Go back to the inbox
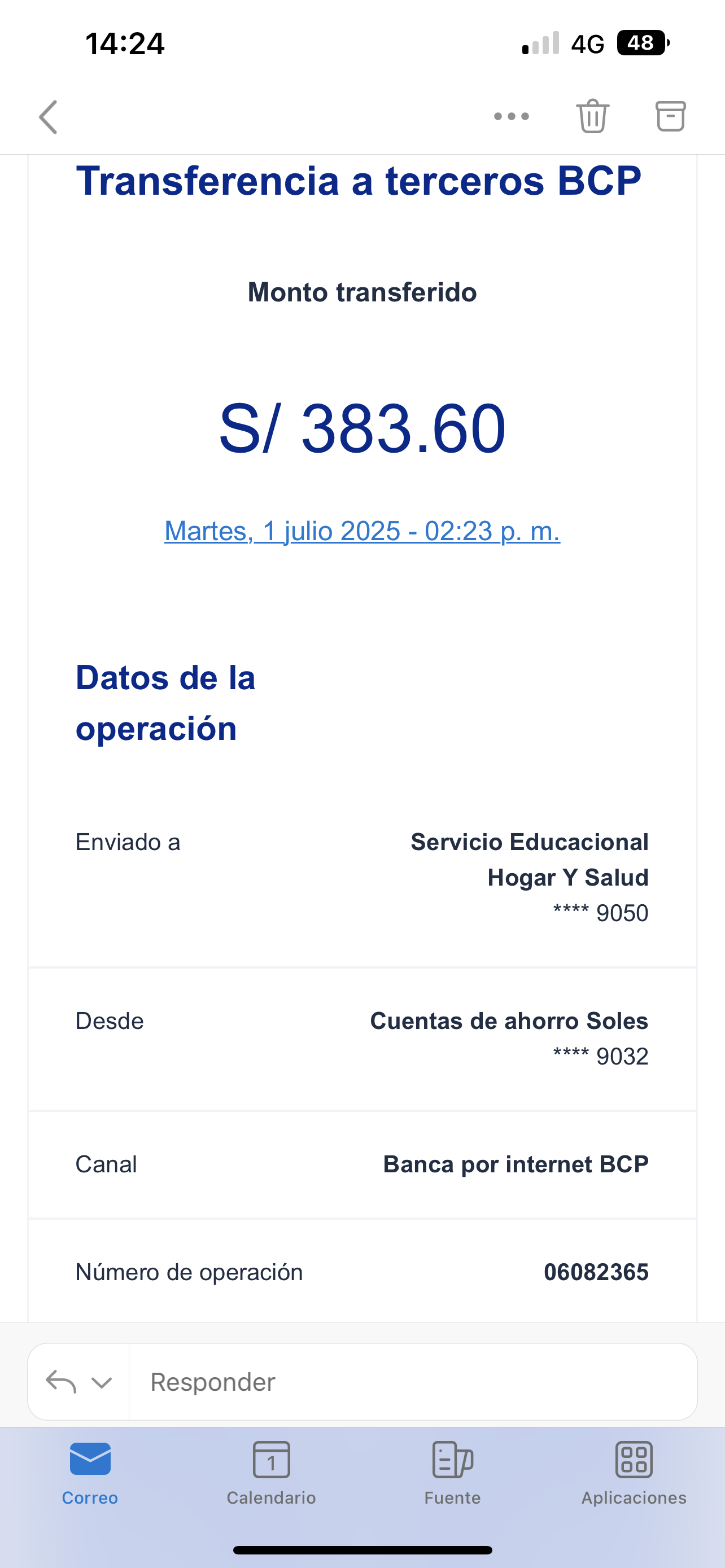725x1568 pixels. point(49,117)
